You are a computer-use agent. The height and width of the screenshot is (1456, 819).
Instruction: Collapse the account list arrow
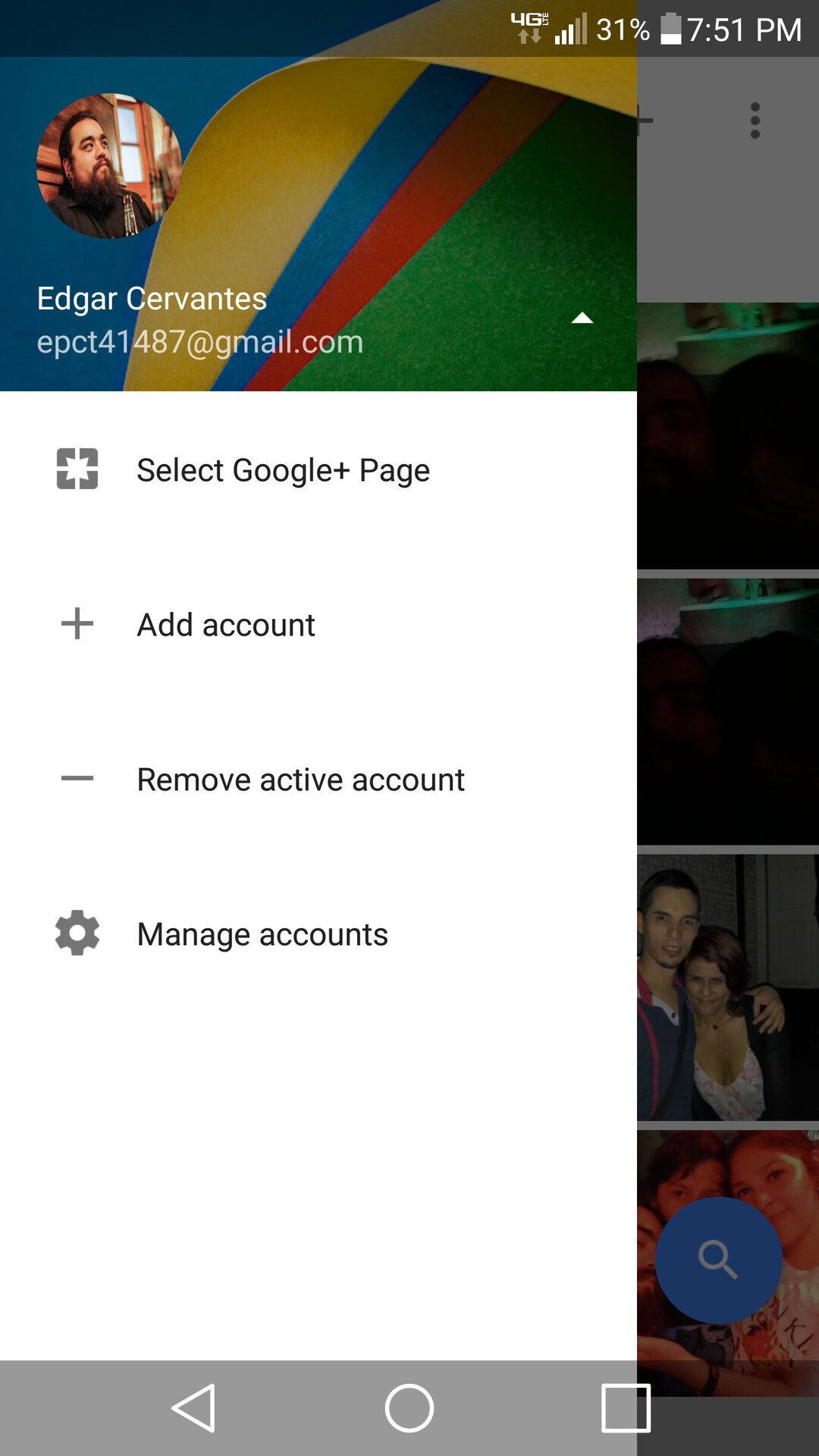click(582, 318)
